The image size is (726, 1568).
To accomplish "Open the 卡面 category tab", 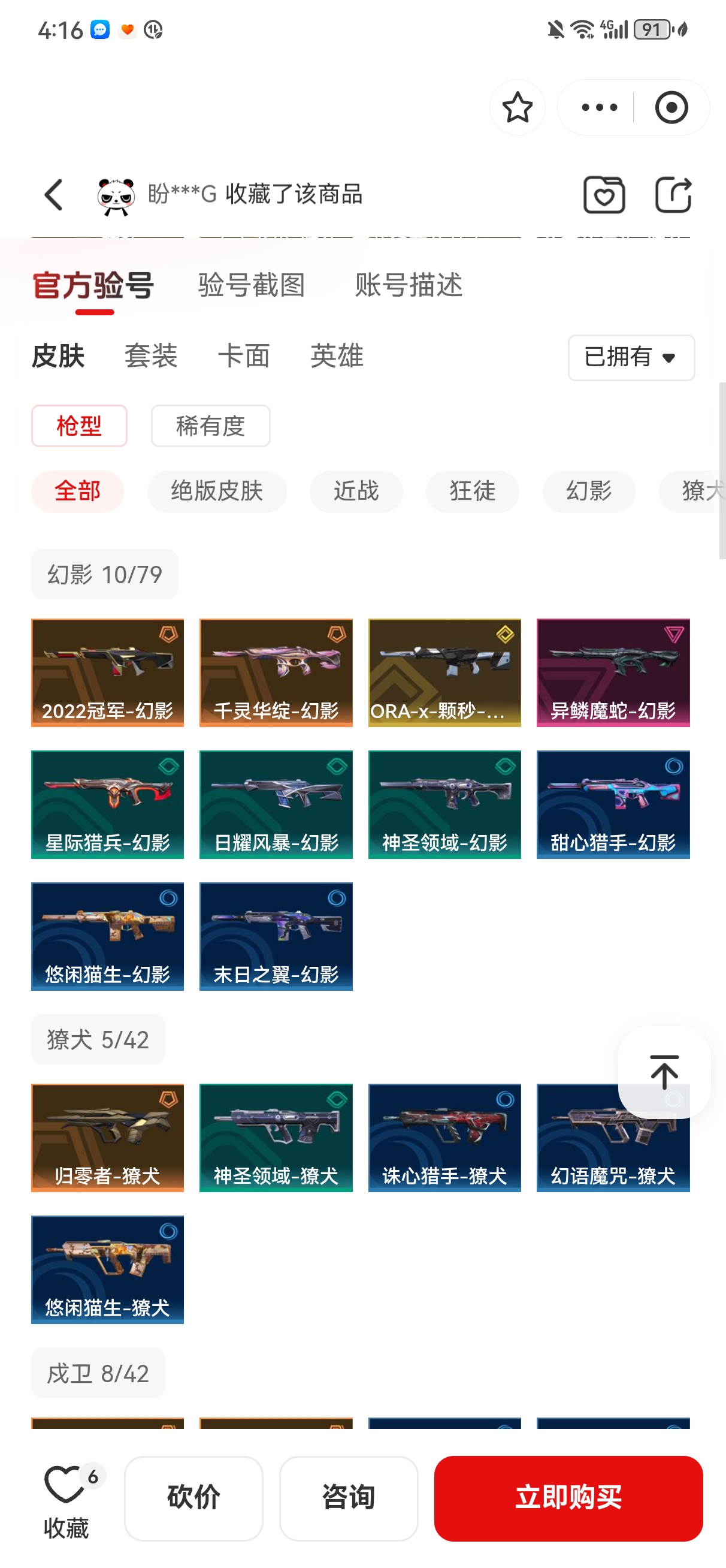I will (244, 356).
